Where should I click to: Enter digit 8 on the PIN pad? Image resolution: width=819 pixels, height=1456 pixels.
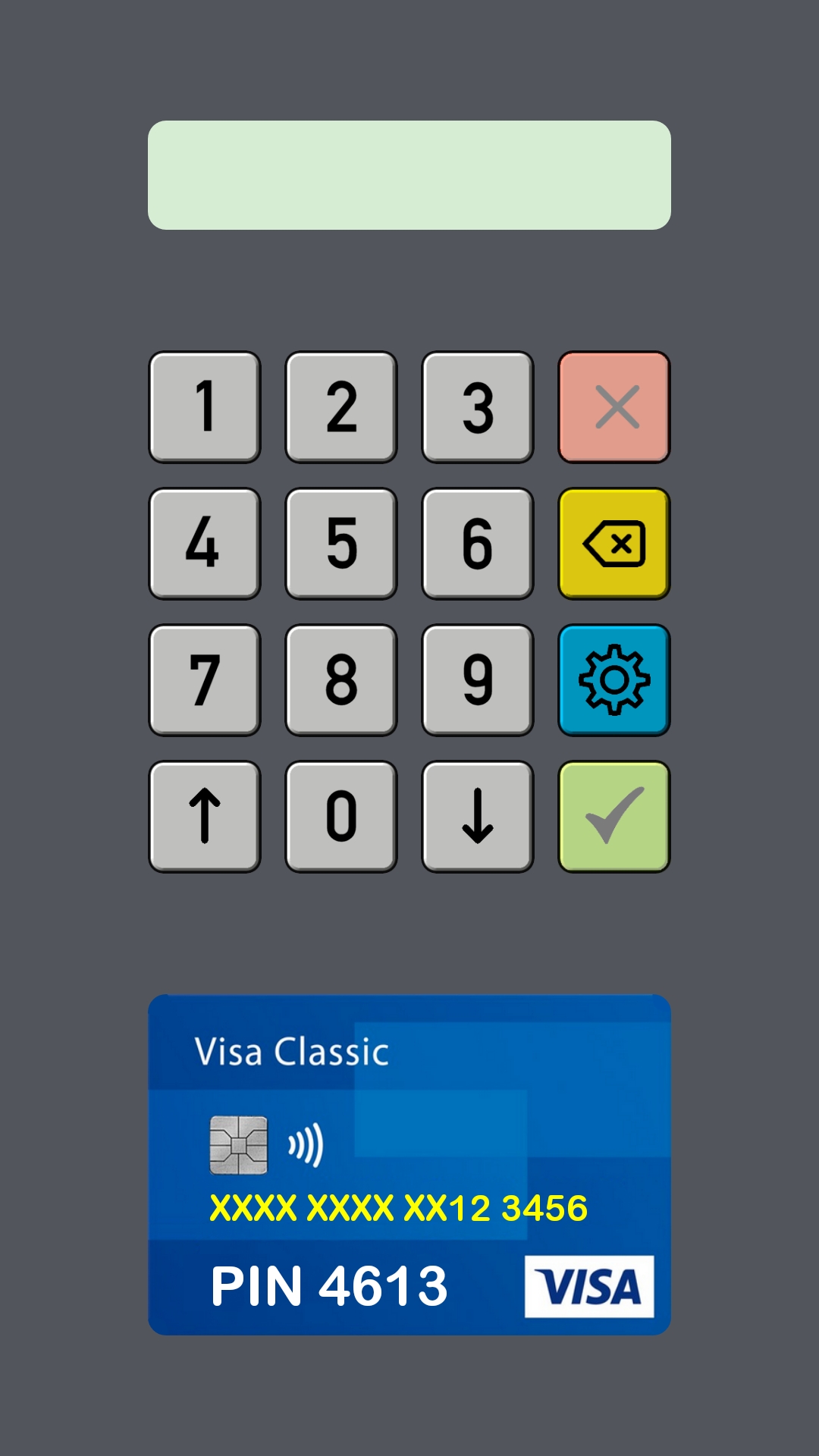pos(341,680)
